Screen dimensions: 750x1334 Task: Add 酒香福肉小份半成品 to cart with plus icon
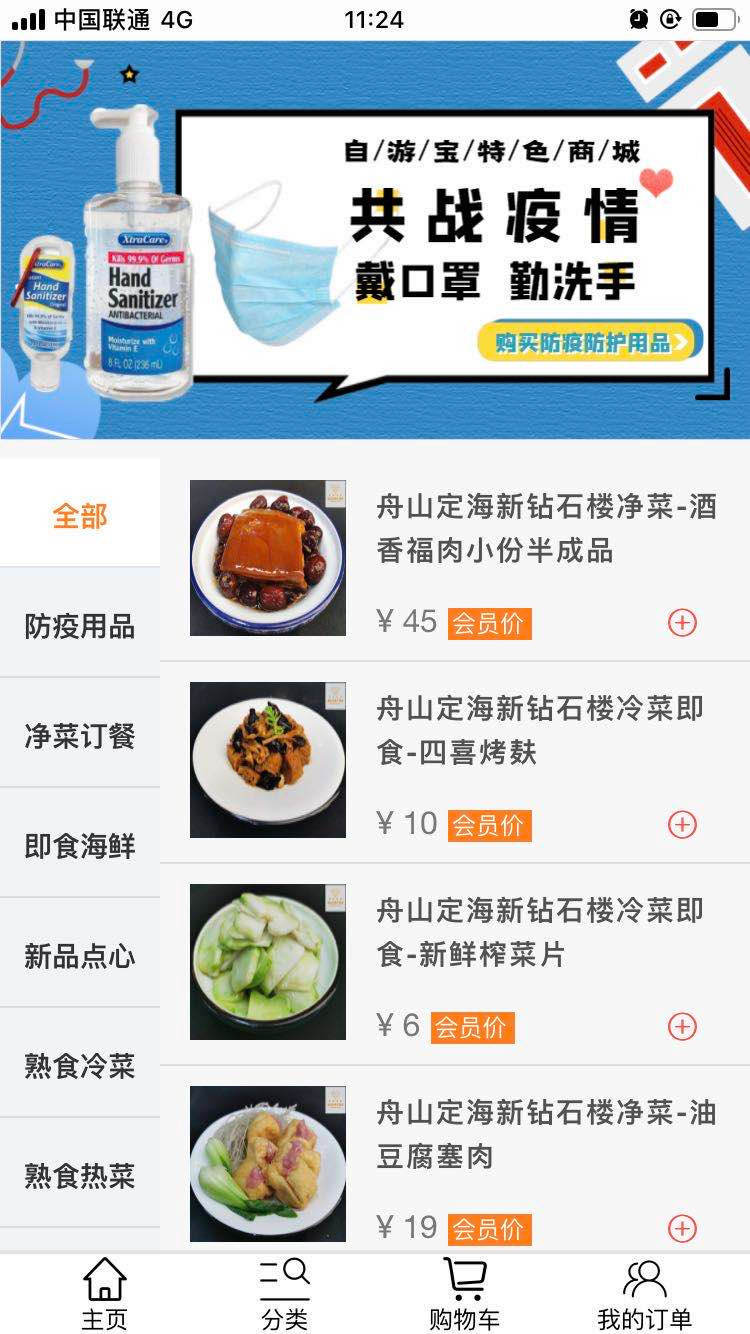tap(682, 621)
